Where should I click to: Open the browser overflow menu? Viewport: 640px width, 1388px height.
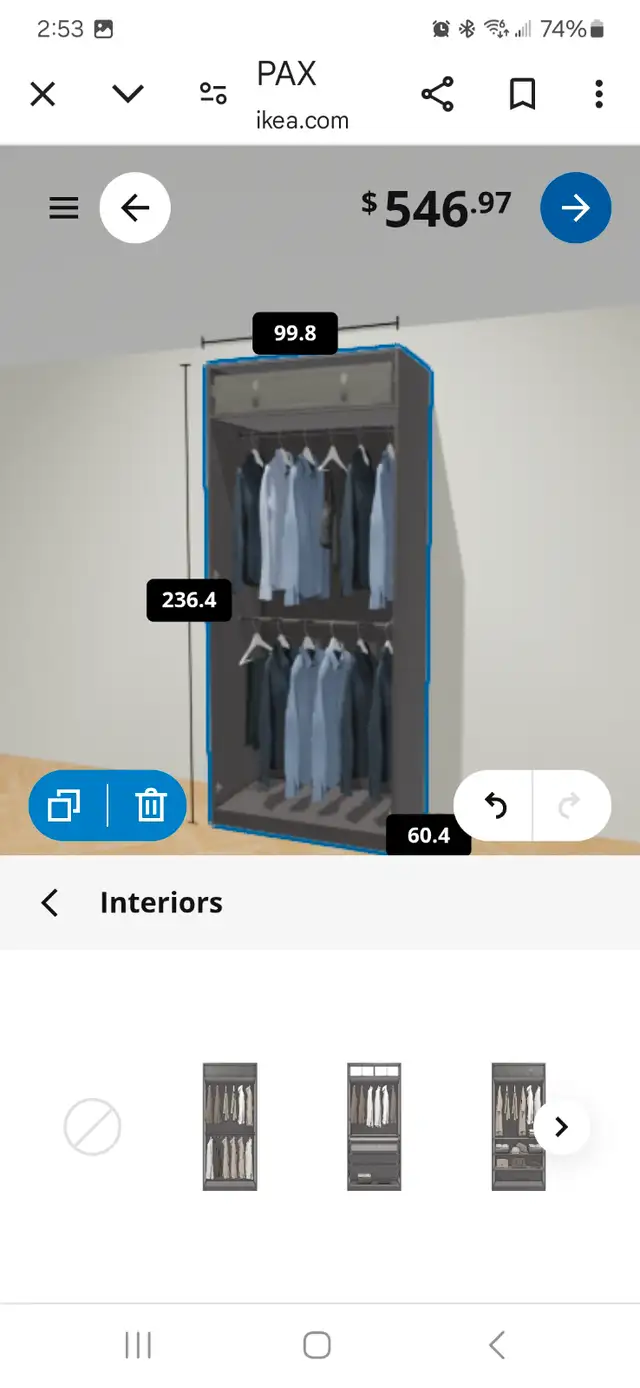coord(599,94)
